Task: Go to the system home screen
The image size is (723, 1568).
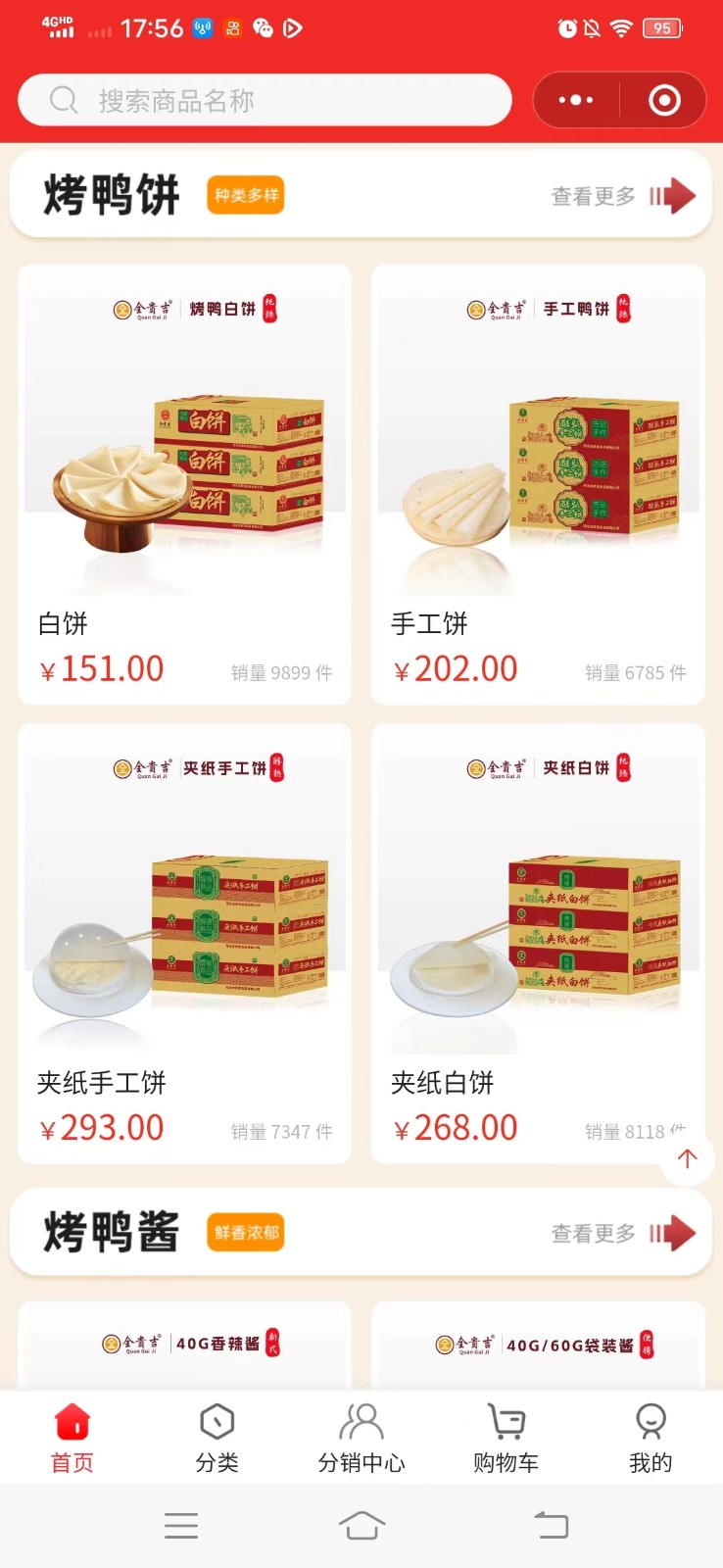Action: (x=361, y=1525)
